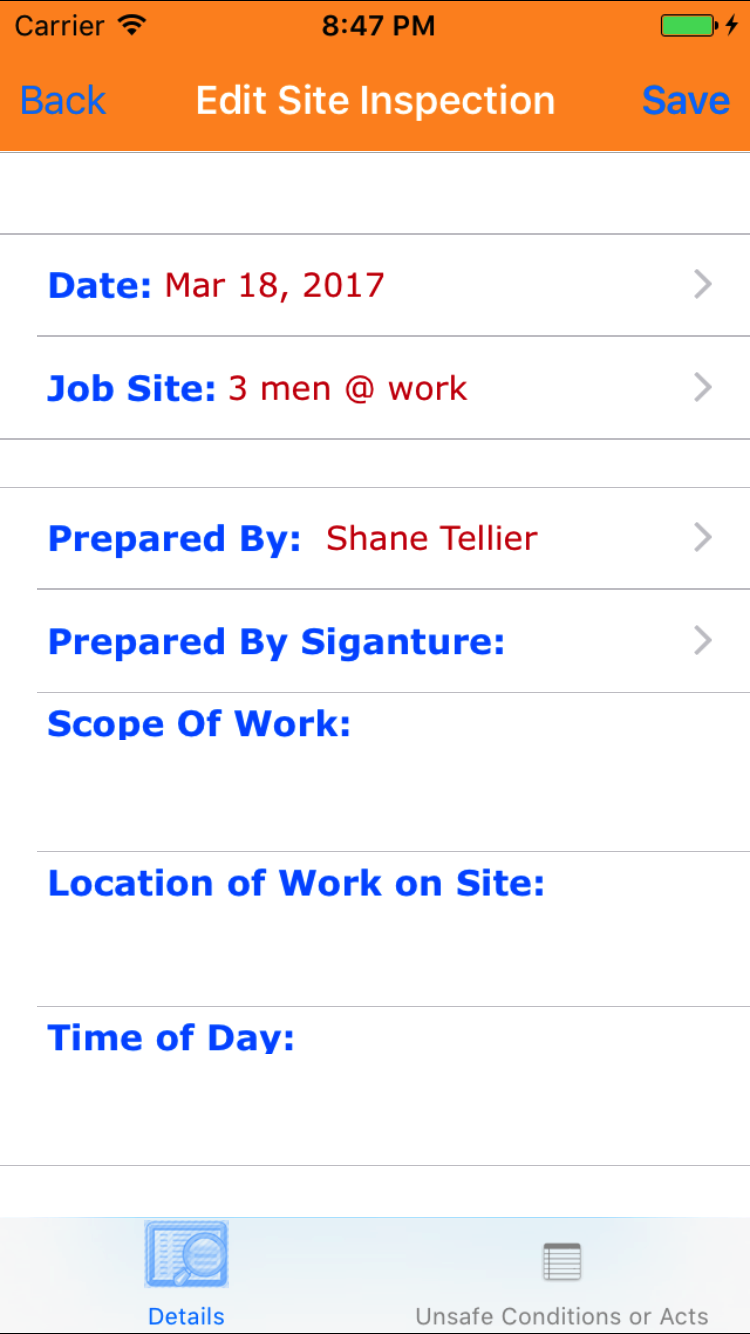Select who the inspection was Prepared By
750x1334 pixels.
click(x=375, y=539)
